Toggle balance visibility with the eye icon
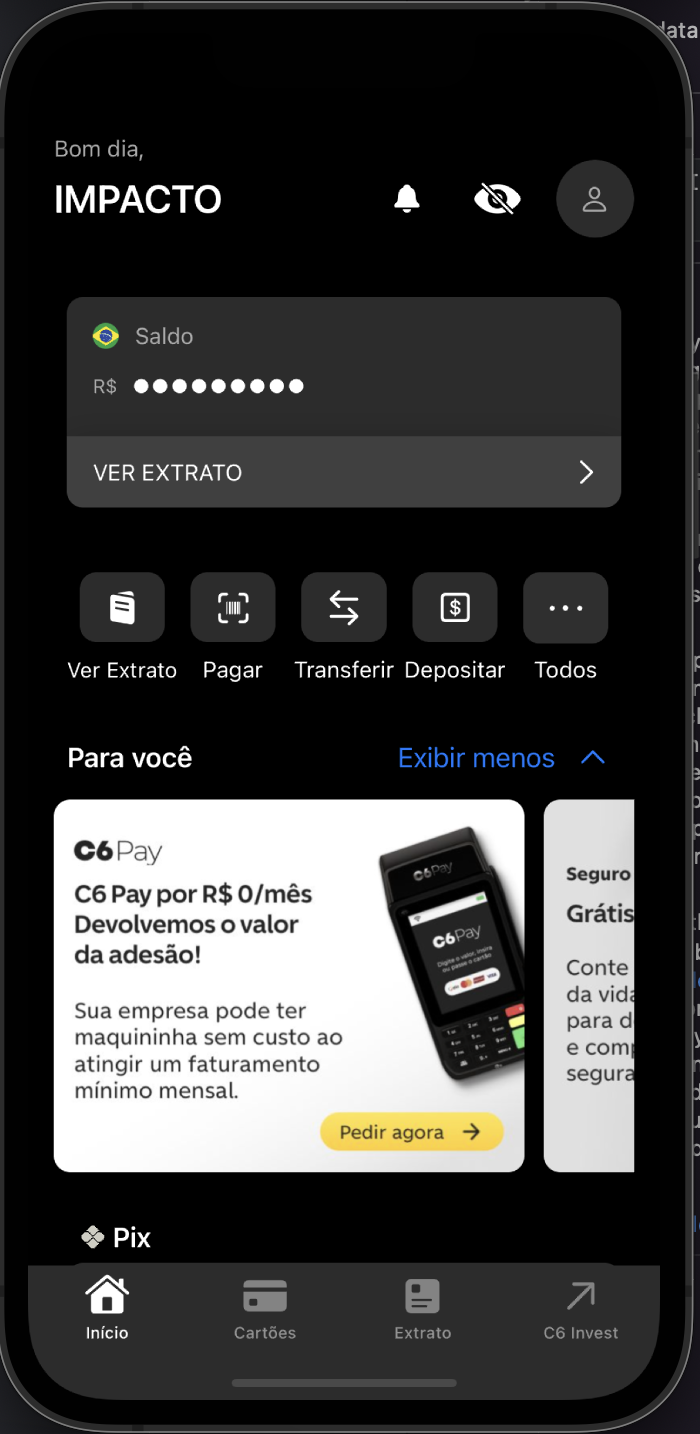 pyautogui.click(x=497, y=199)
